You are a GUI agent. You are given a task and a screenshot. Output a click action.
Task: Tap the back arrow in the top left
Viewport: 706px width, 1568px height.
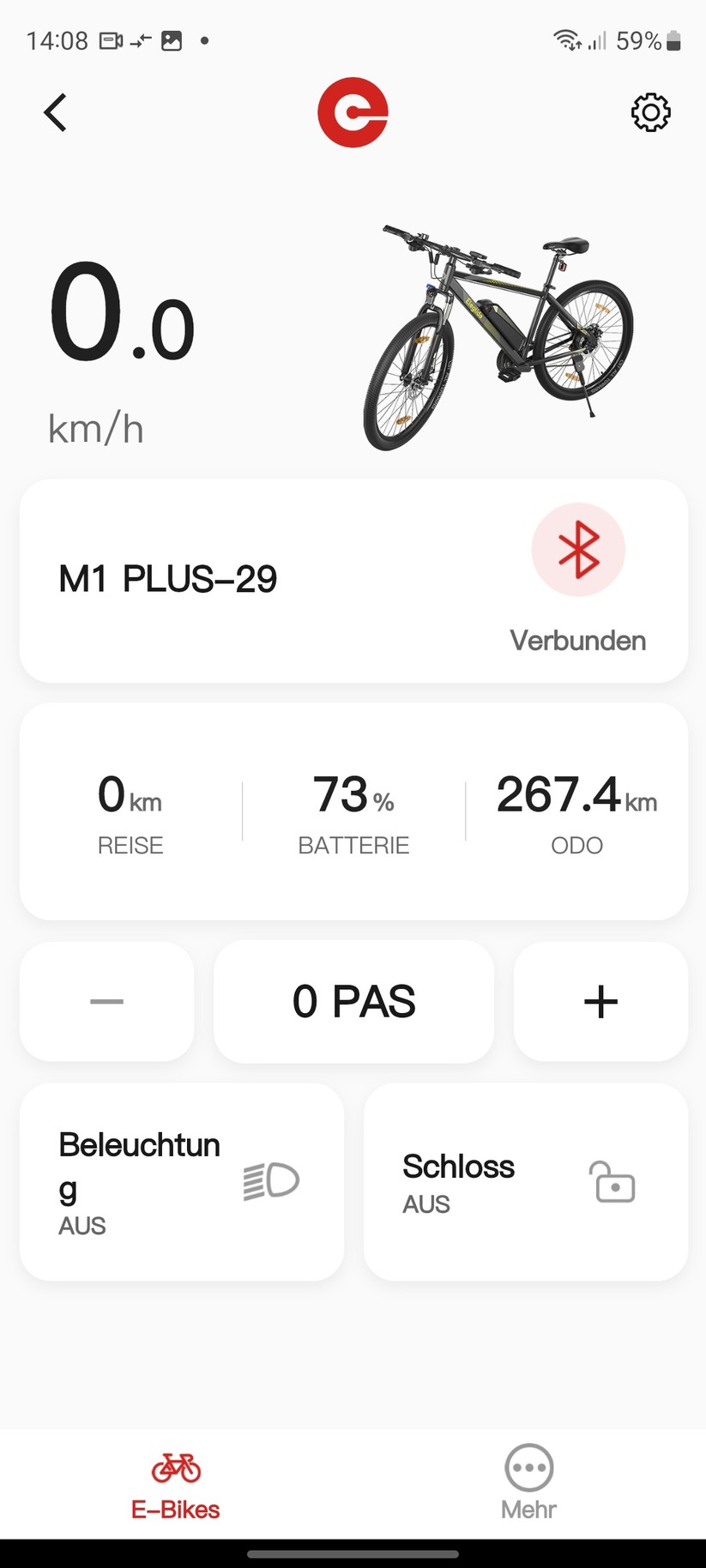tap(55, 112)
